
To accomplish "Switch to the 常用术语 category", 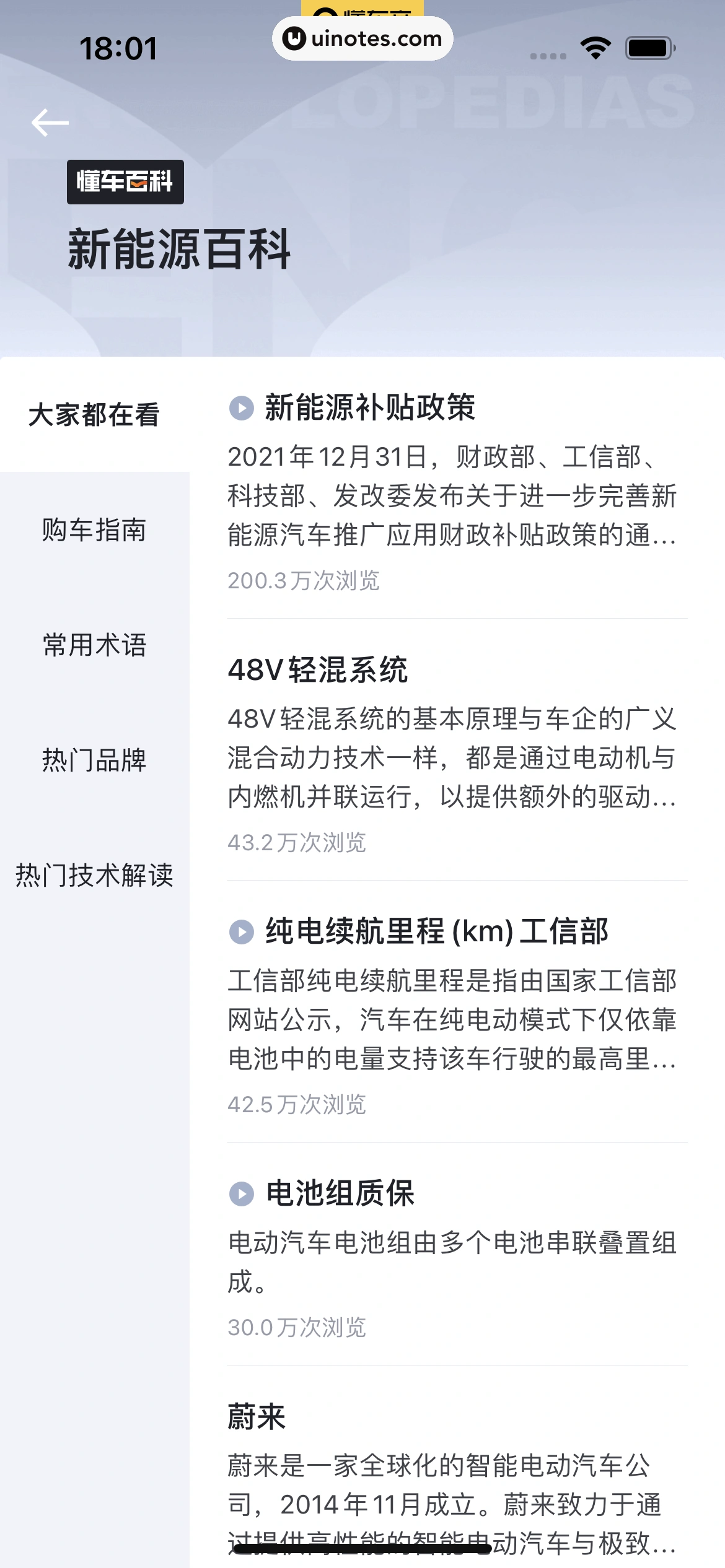I will 94,645.
